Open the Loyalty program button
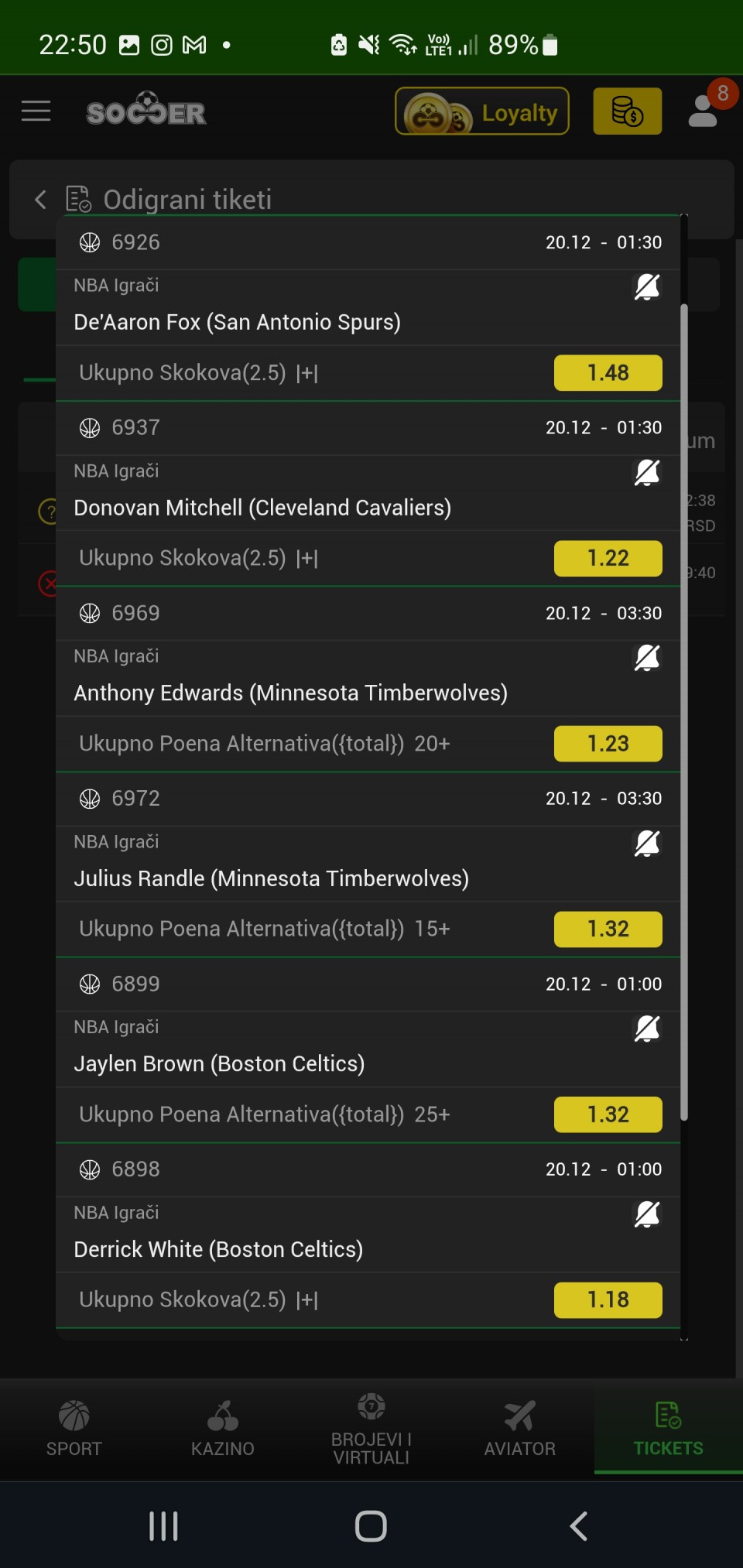 click(482, 111)
